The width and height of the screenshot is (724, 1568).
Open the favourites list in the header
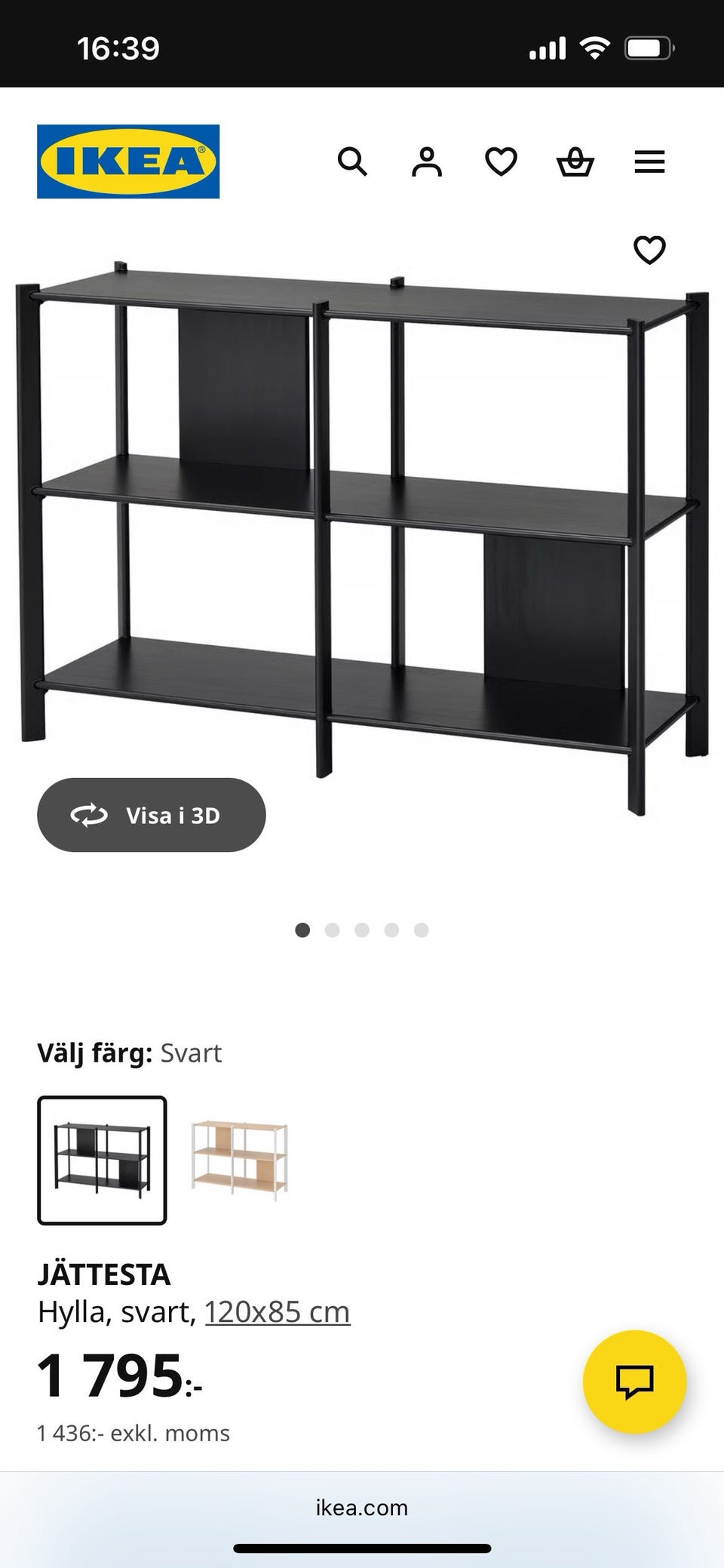click(501, 161)
